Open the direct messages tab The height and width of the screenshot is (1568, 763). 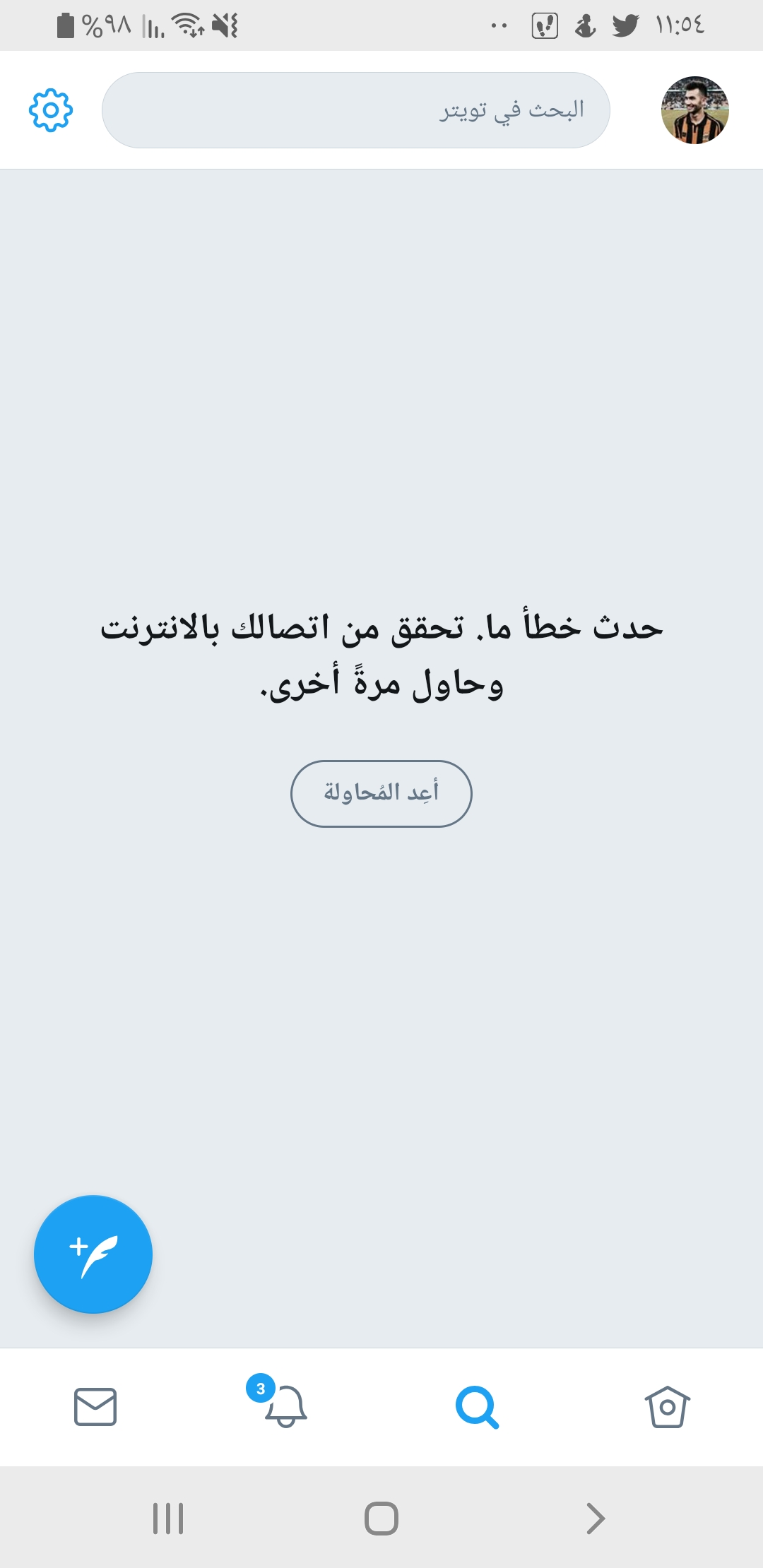point(95,1407)
